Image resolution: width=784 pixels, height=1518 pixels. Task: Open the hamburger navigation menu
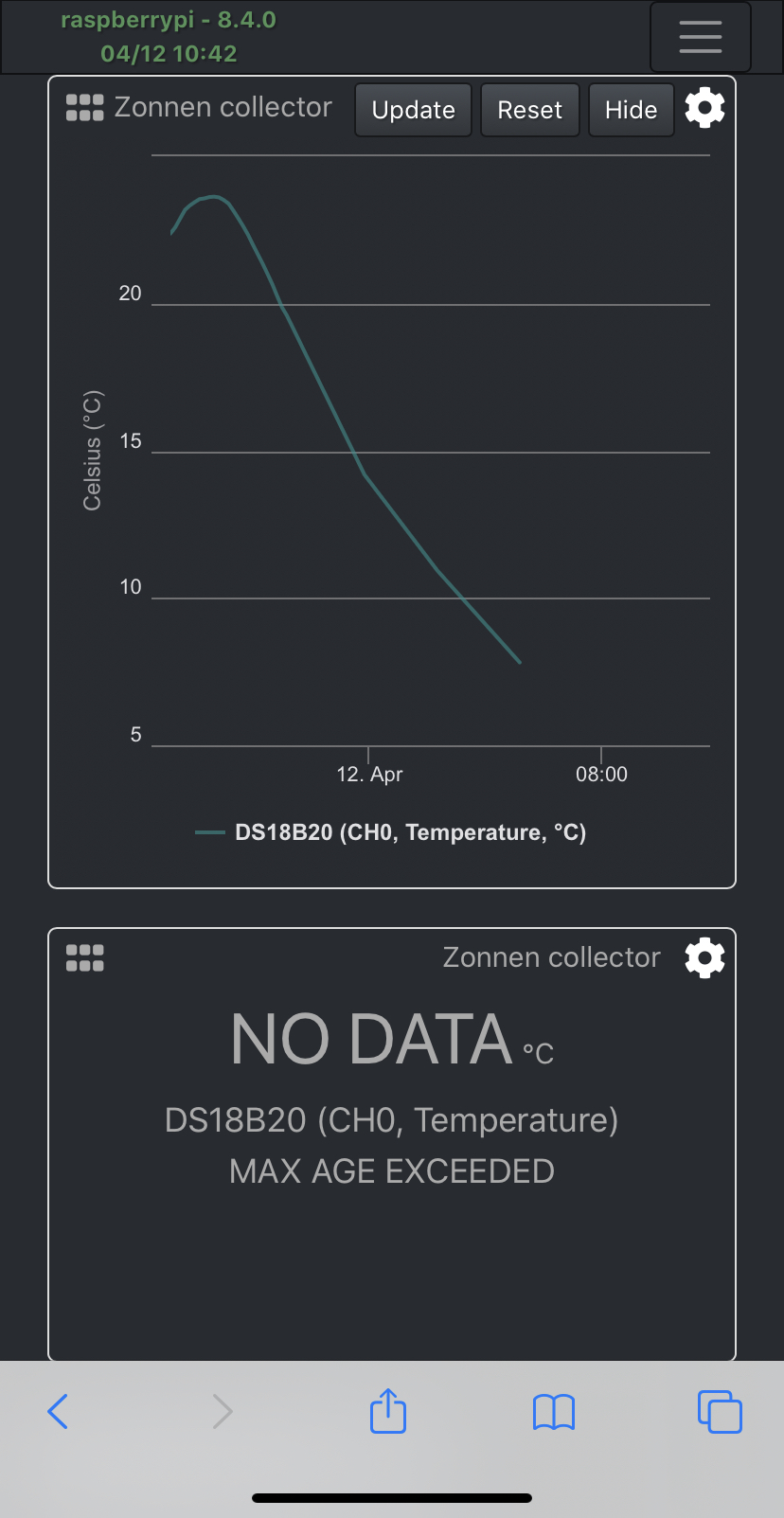[x=700, y=37]
